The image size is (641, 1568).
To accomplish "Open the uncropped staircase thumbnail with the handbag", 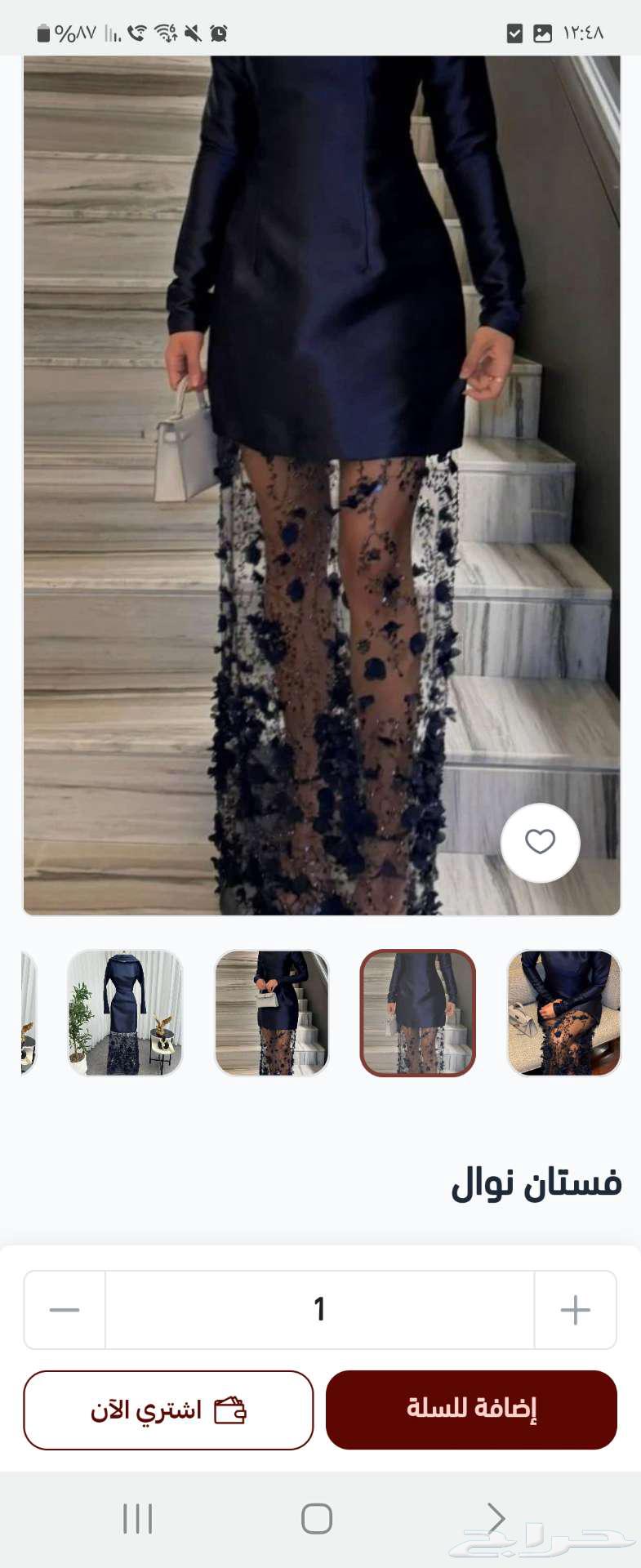I will tap(271, 1013).
